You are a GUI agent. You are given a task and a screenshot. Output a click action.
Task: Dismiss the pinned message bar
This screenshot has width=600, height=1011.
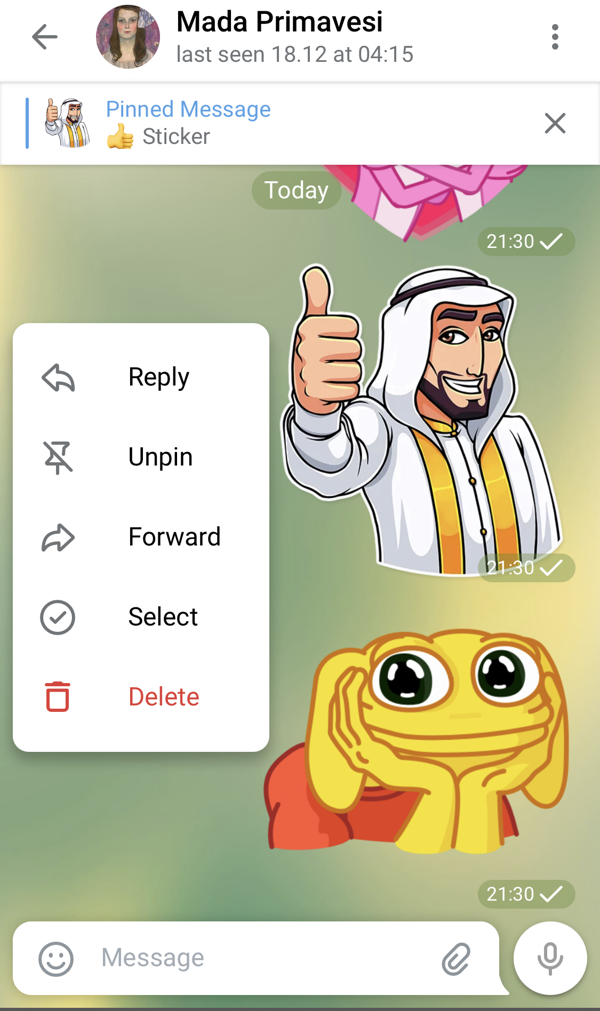555,123
